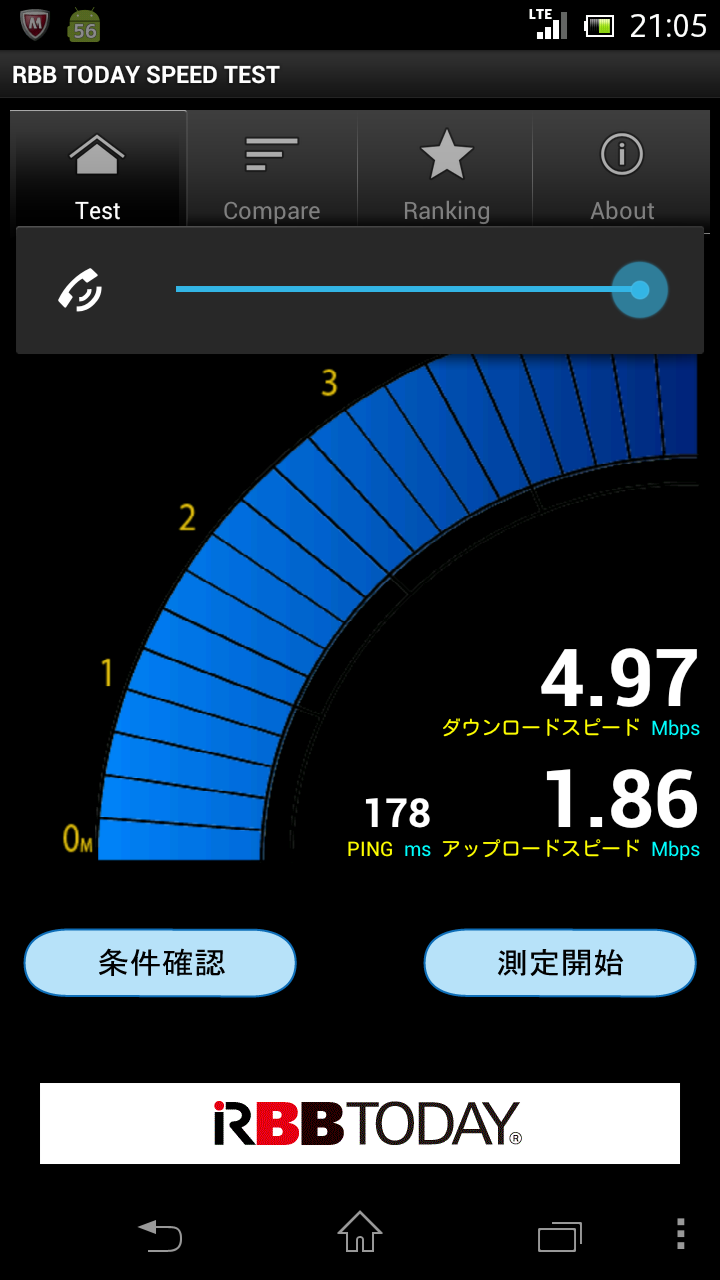Start measurement with 測定開始 button
This screenshot has width=720, height=1280.
(560, 963)
